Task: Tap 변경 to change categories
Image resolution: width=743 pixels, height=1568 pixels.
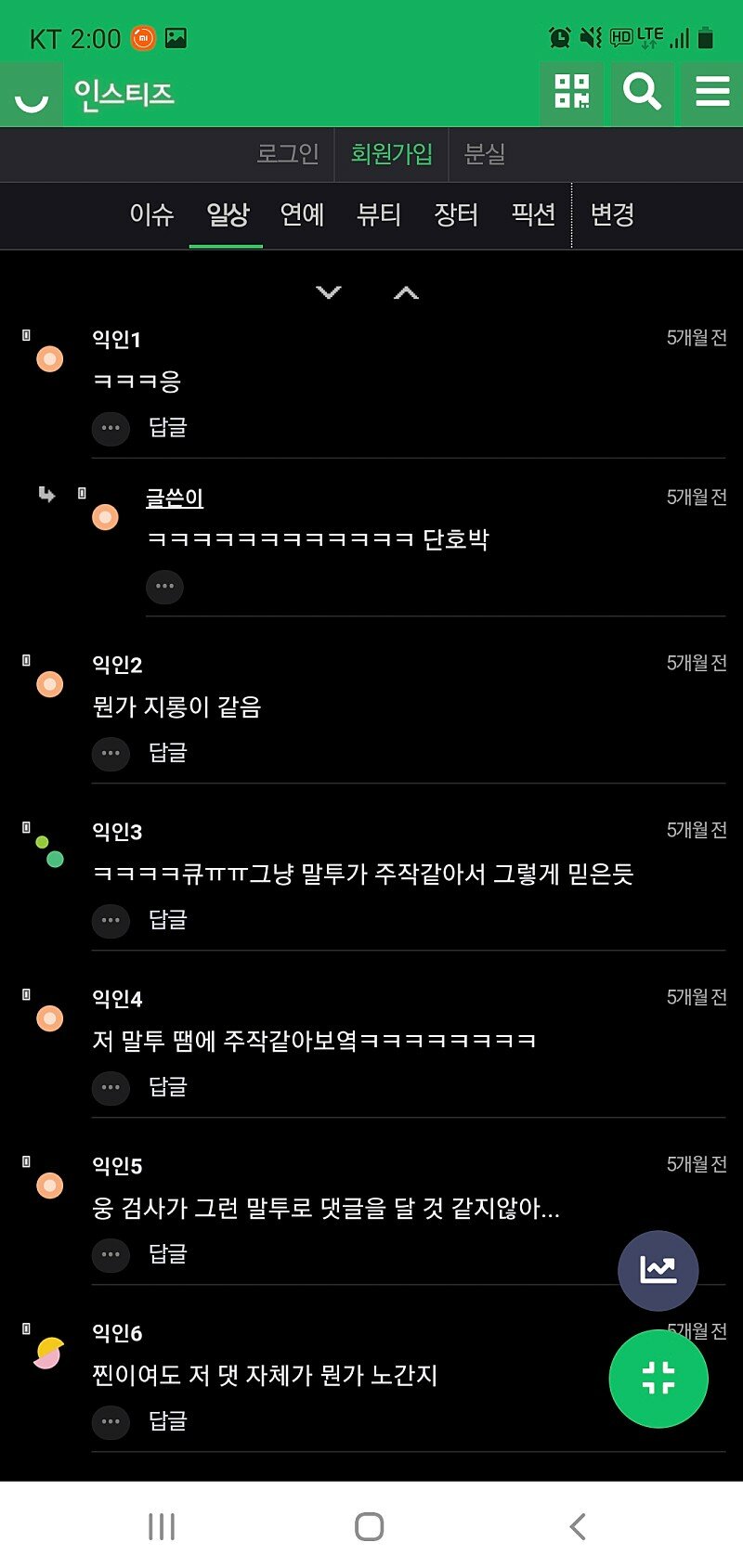Action: click(x=613, y=215)
